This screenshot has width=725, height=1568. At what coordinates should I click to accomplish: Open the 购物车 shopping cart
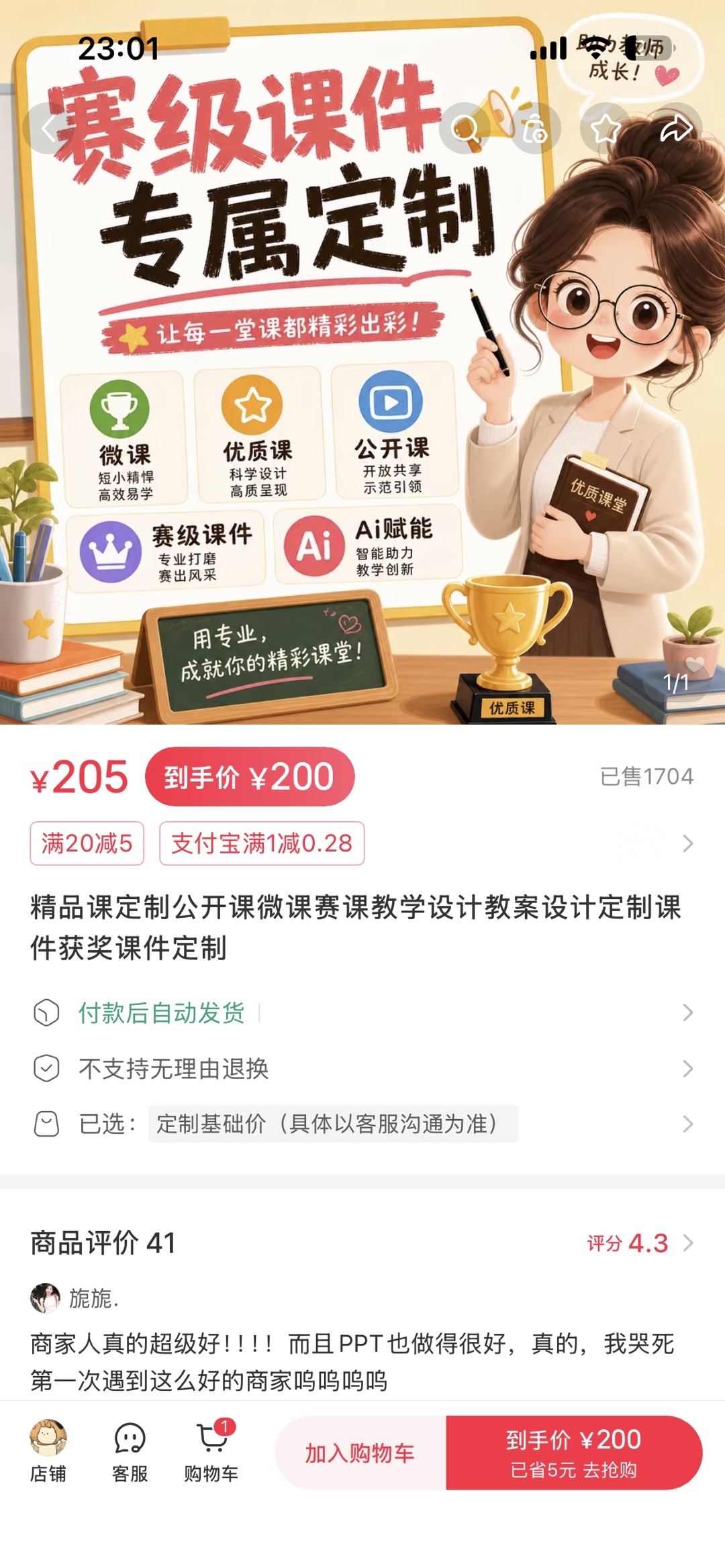[x=211, y=1453]
